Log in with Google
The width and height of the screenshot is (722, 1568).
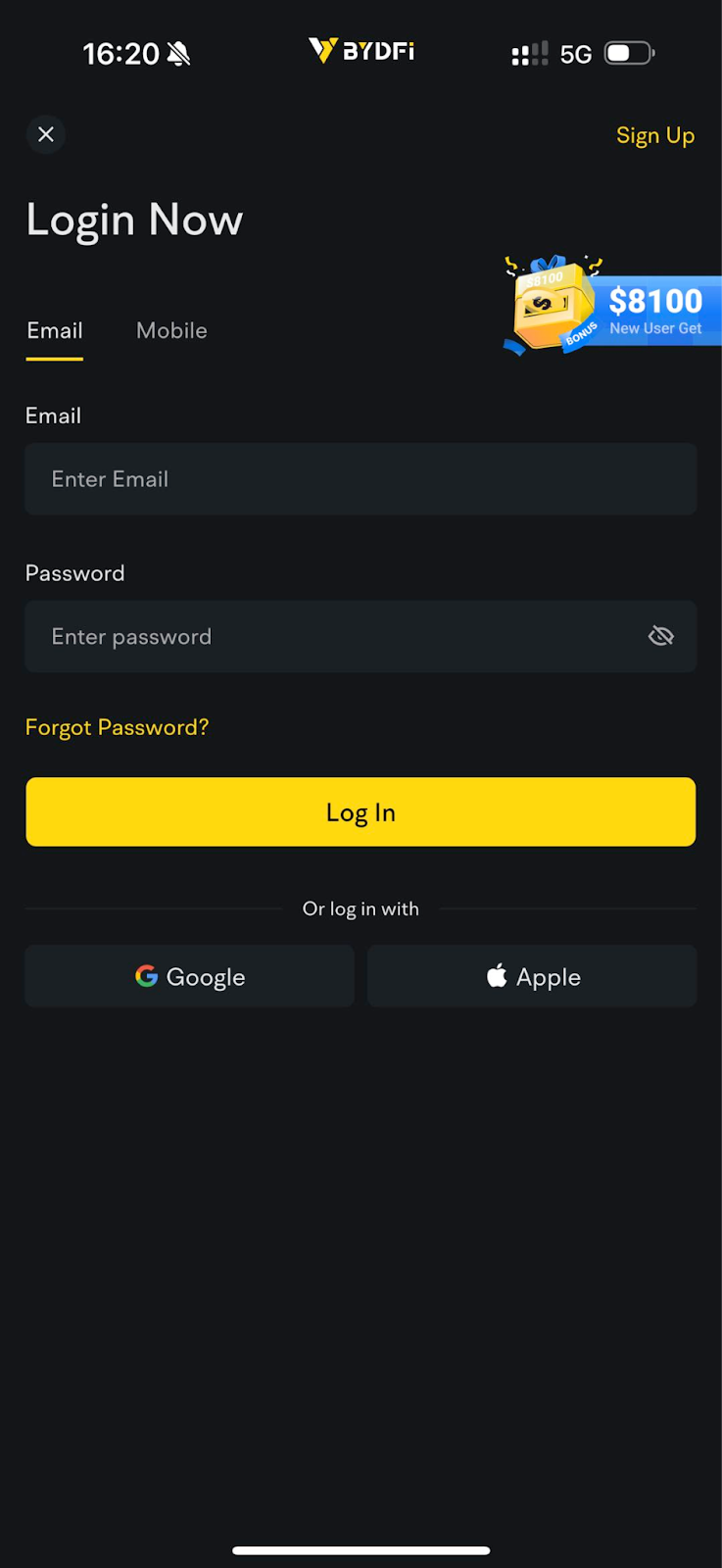[190, 976]
